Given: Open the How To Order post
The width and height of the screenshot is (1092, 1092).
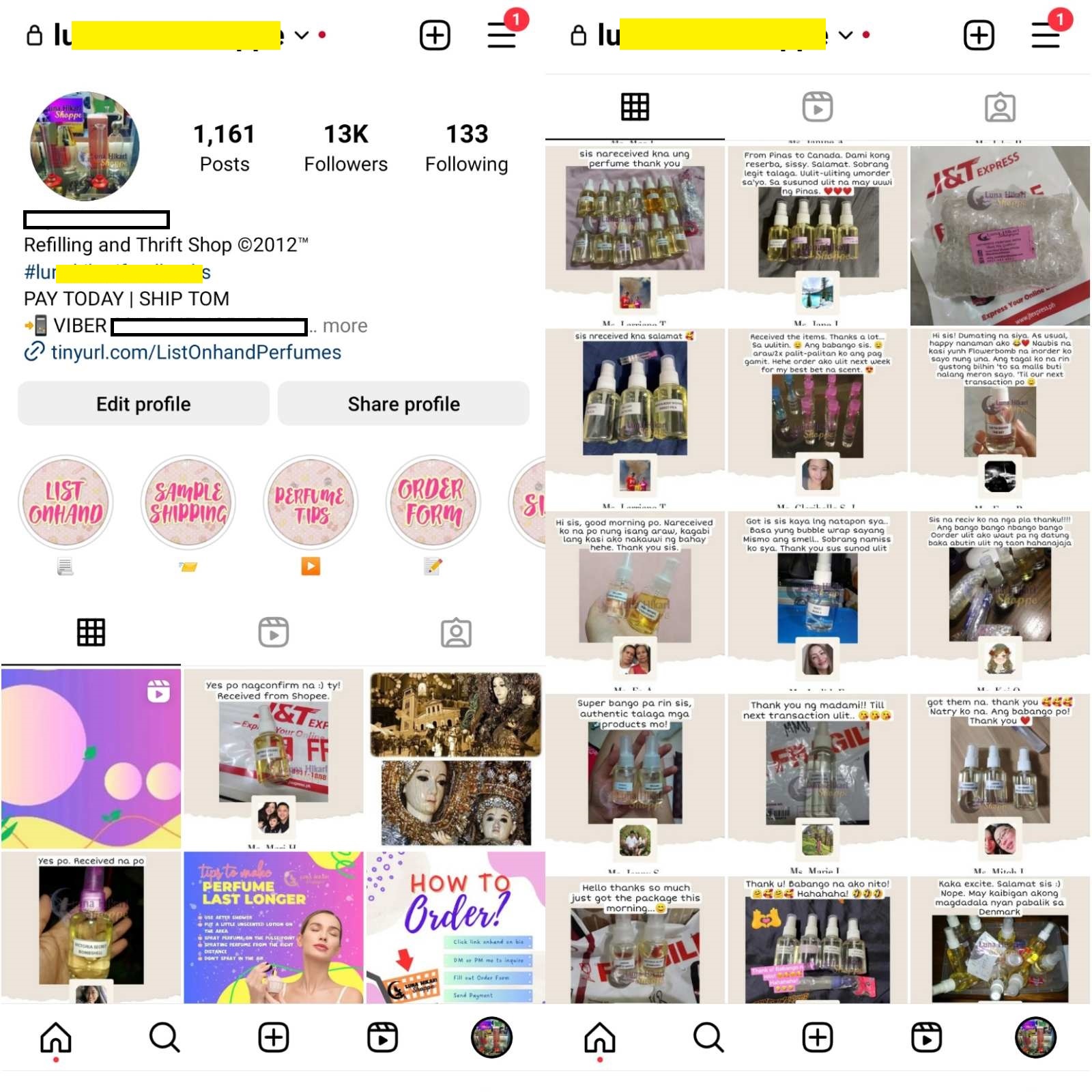Looking at the screenshot, I should click(x=456, y=927).
